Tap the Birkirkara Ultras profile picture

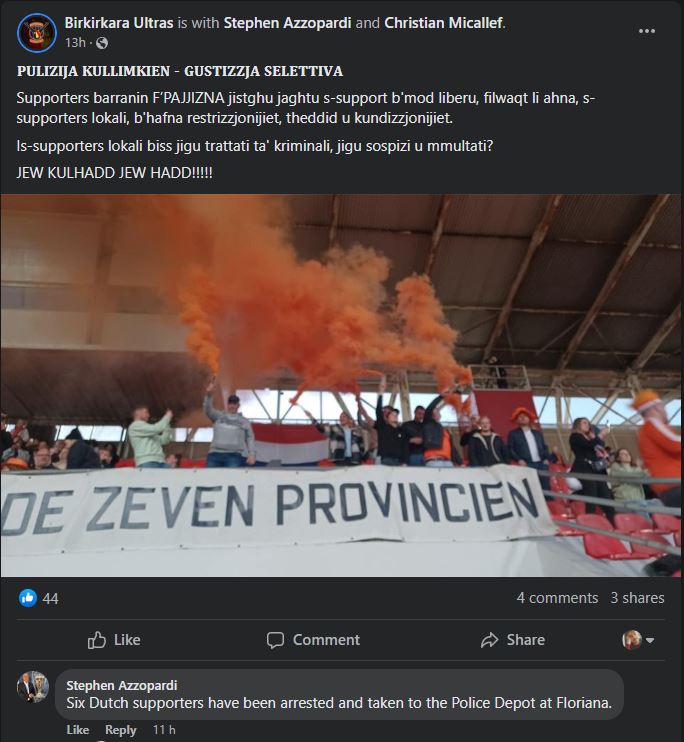[x=36, y=32]
